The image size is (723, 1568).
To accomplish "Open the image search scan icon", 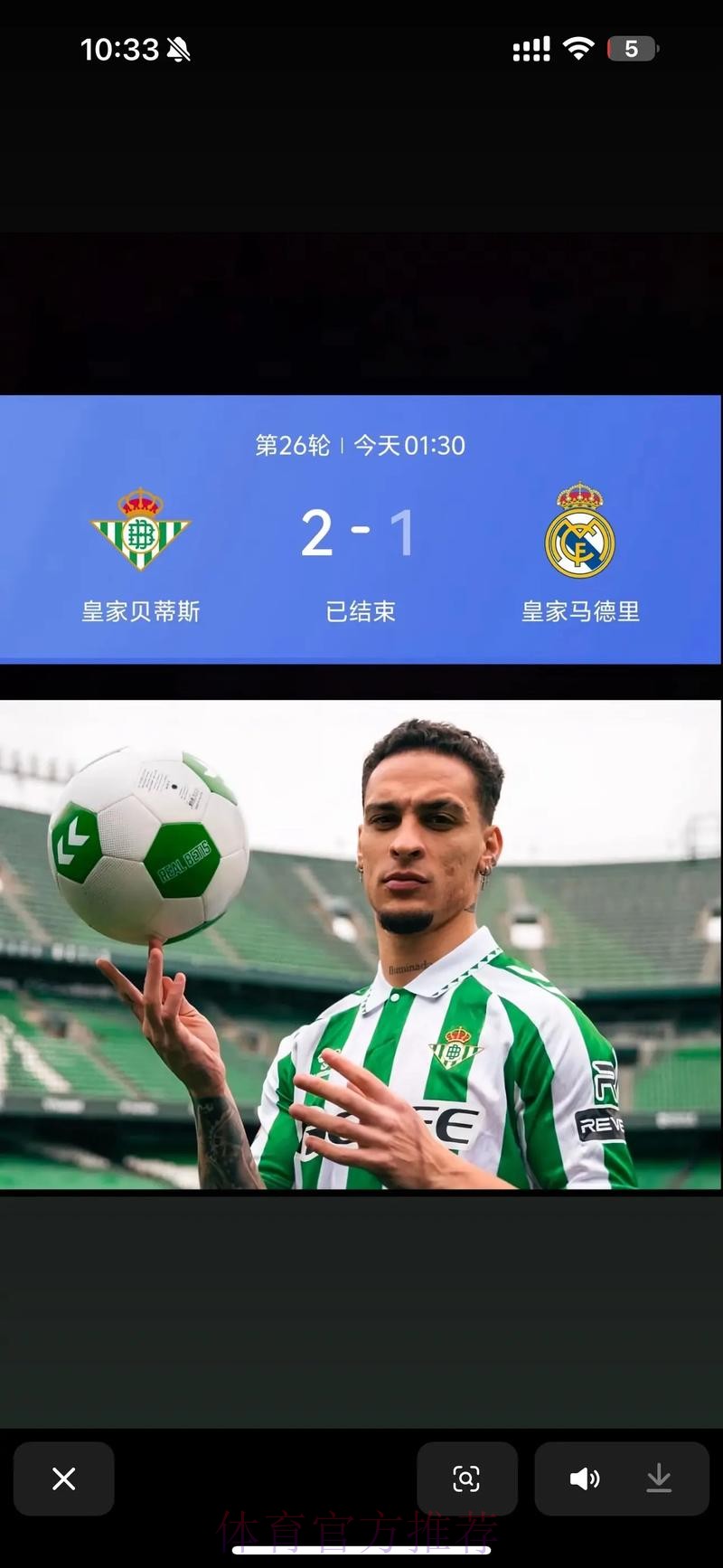I will pyautogui.click(x=466, y=1478).
